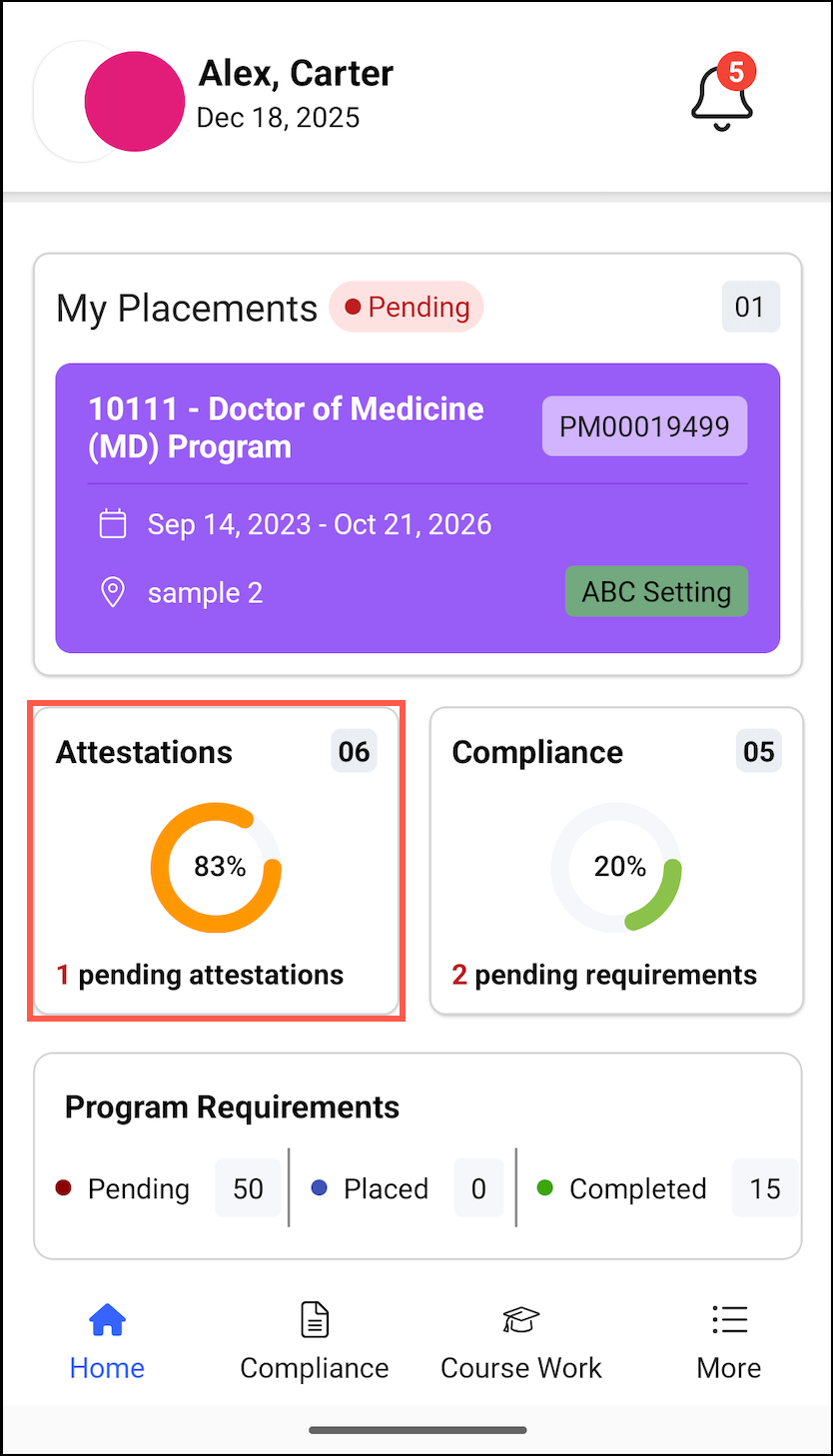Tap the profile avatar
The width and height of the screenshot is (833, 1456).
[134, 102]
